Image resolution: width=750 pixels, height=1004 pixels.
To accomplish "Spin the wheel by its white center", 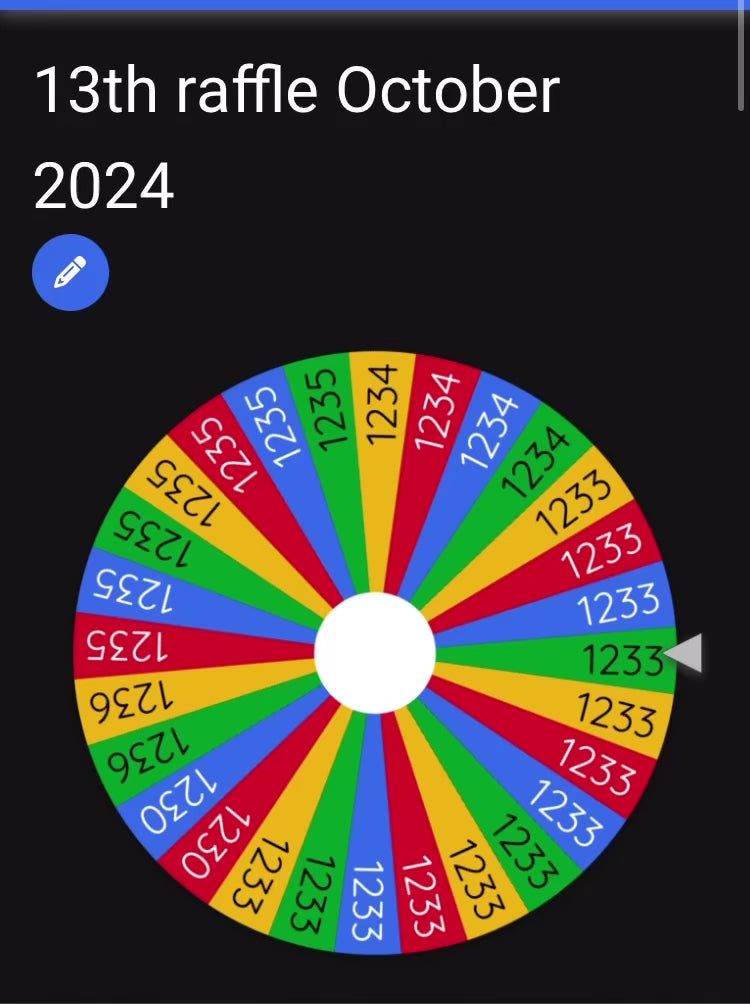I will (x=375, y=653).
